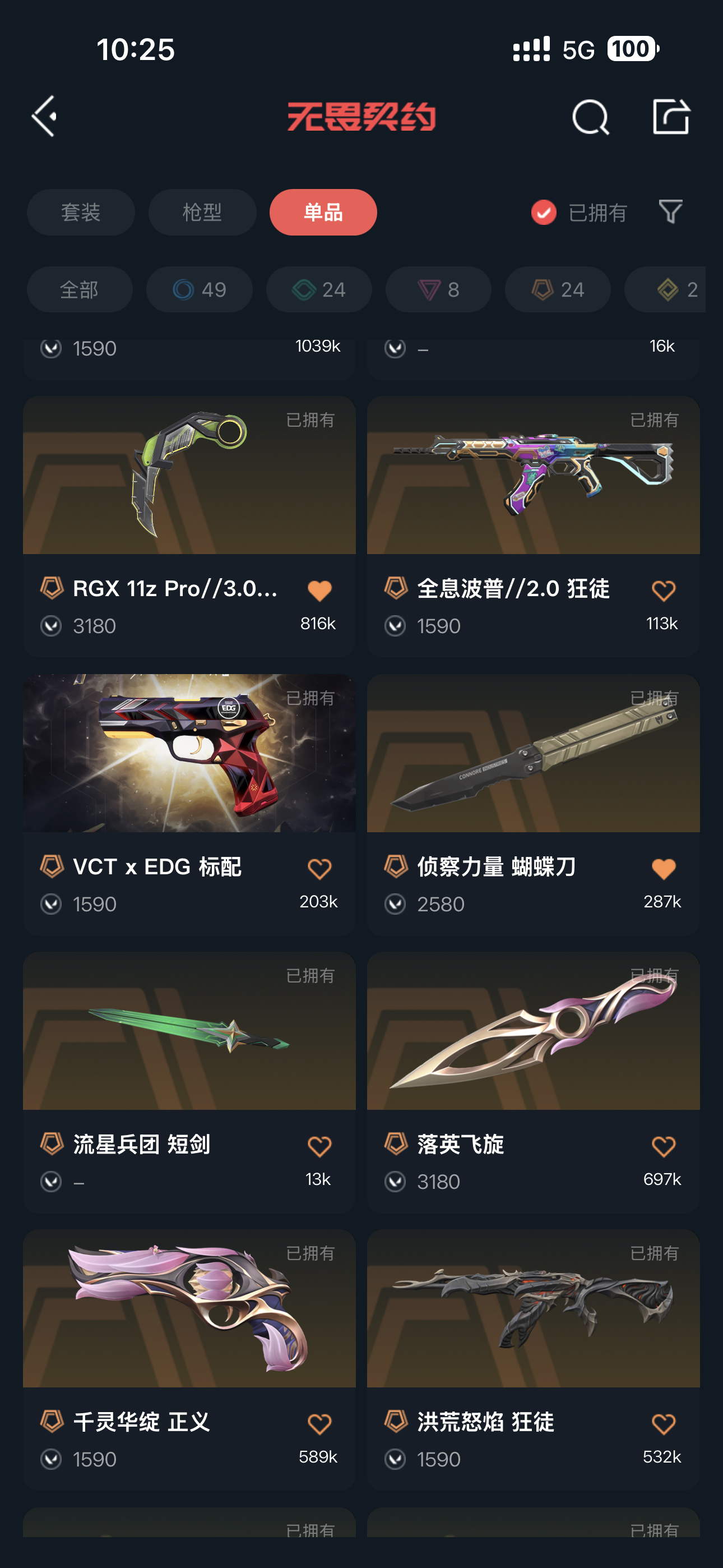This screenshot has width=723, height=1568.
Task: Go back using the top-left arrow
Action: (44, 116)
